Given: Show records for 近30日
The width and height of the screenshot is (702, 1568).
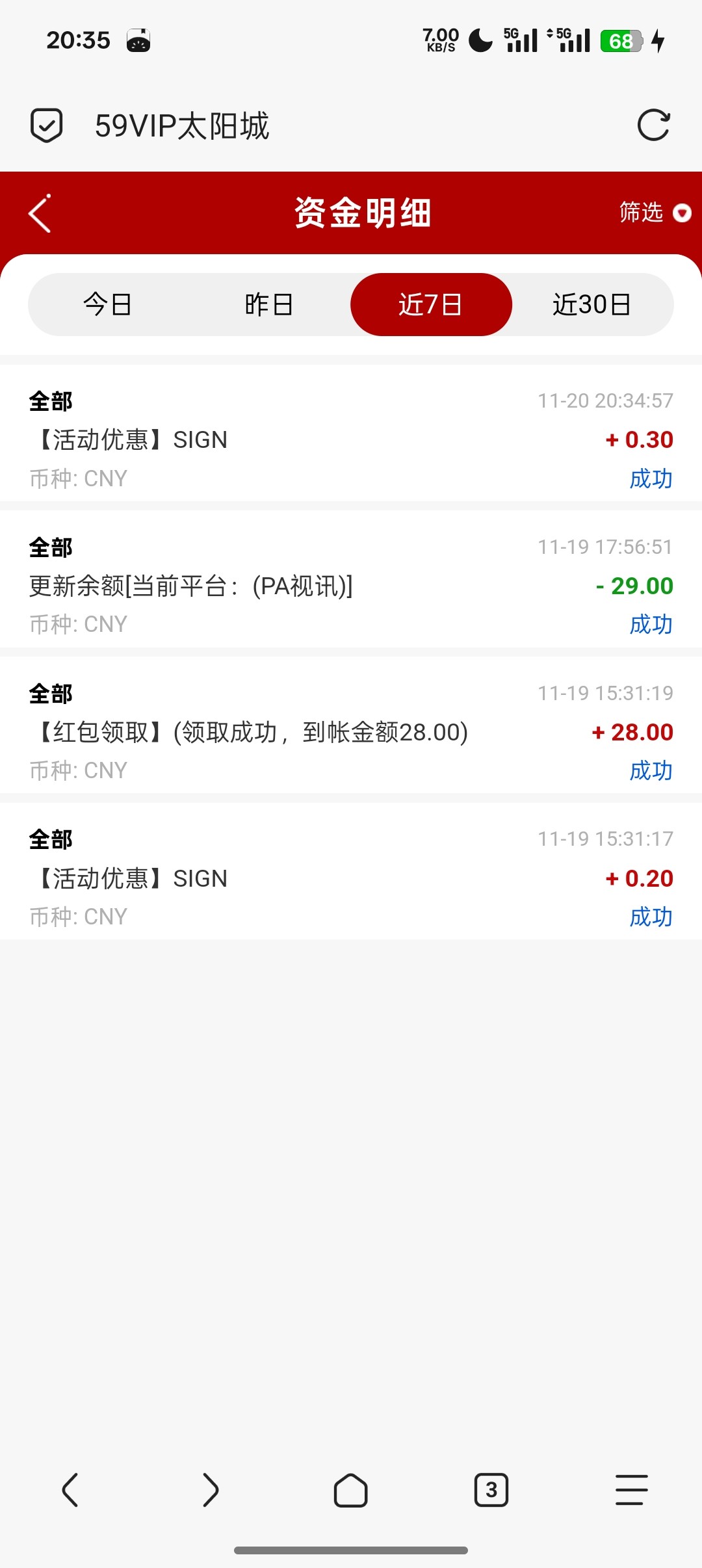Looking at the screenshot, I should [591, 304].
